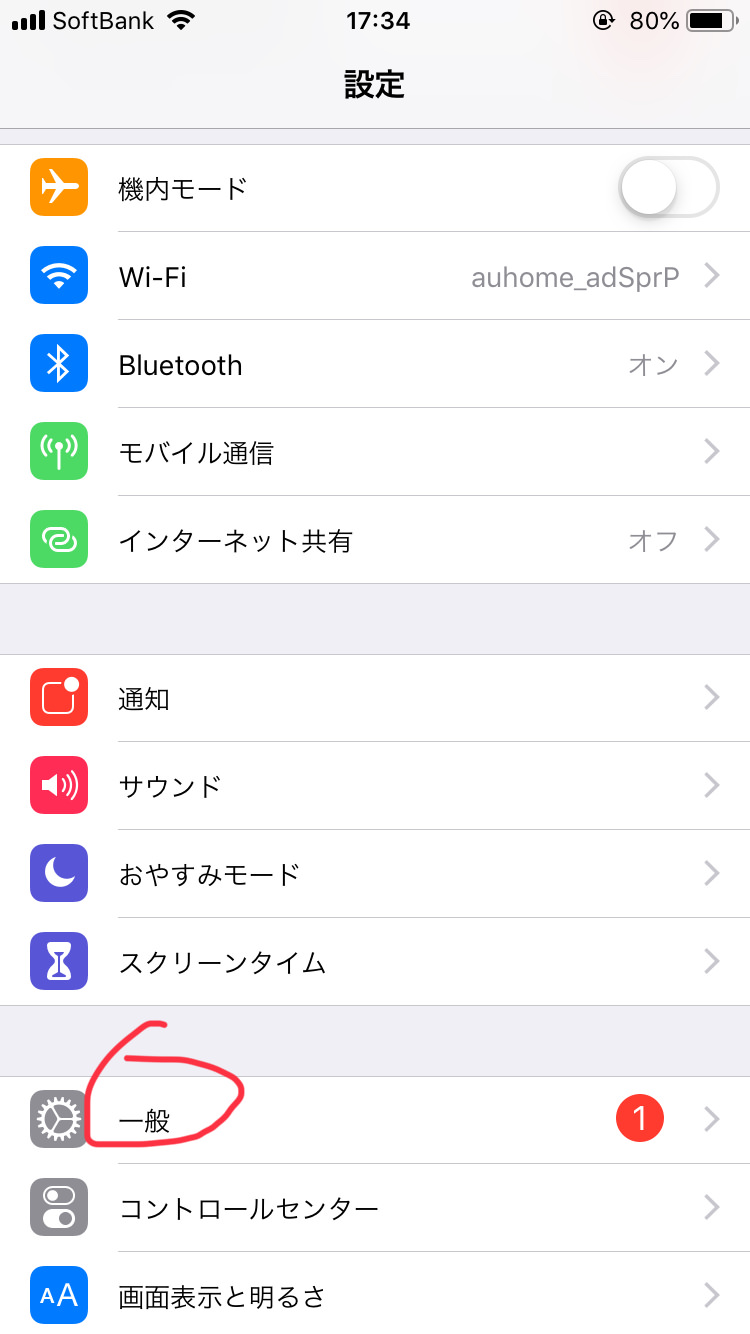Open スクリーンタイム Screen Time settings
This screenshot has width=750, height=1334.
click(375, 962)
